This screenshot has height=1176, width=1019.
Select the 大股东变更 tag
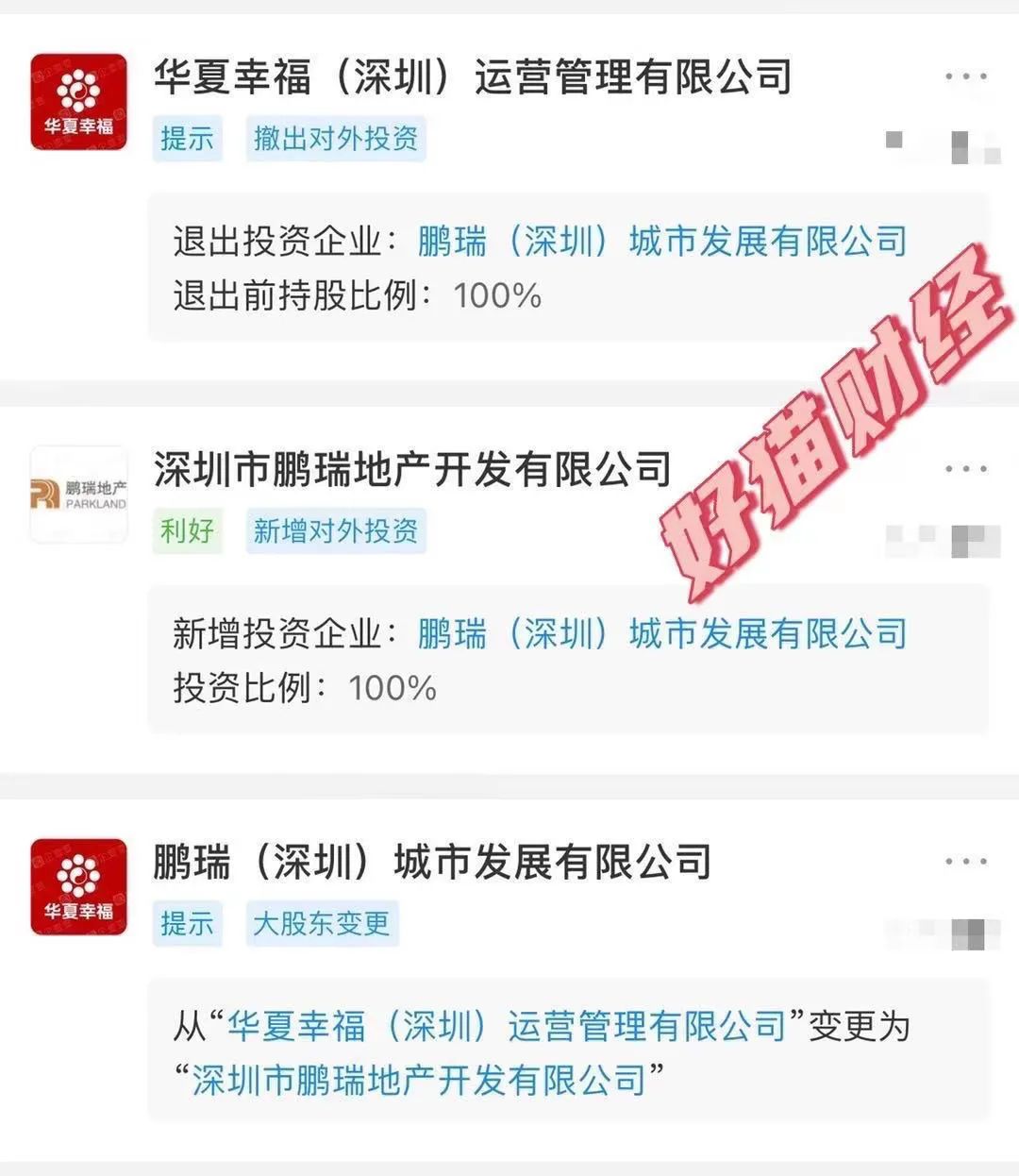click(x=322, y=923)
